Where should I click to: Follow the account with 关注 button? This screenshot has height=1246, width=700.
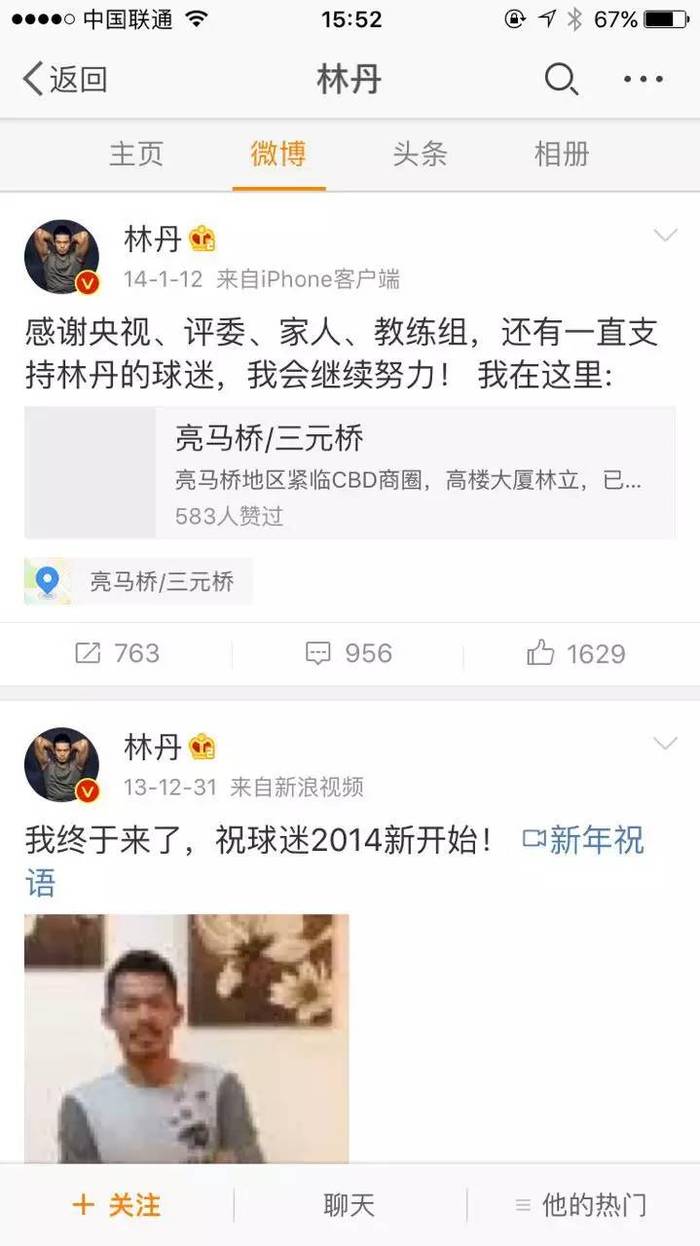click(116, 1205)
